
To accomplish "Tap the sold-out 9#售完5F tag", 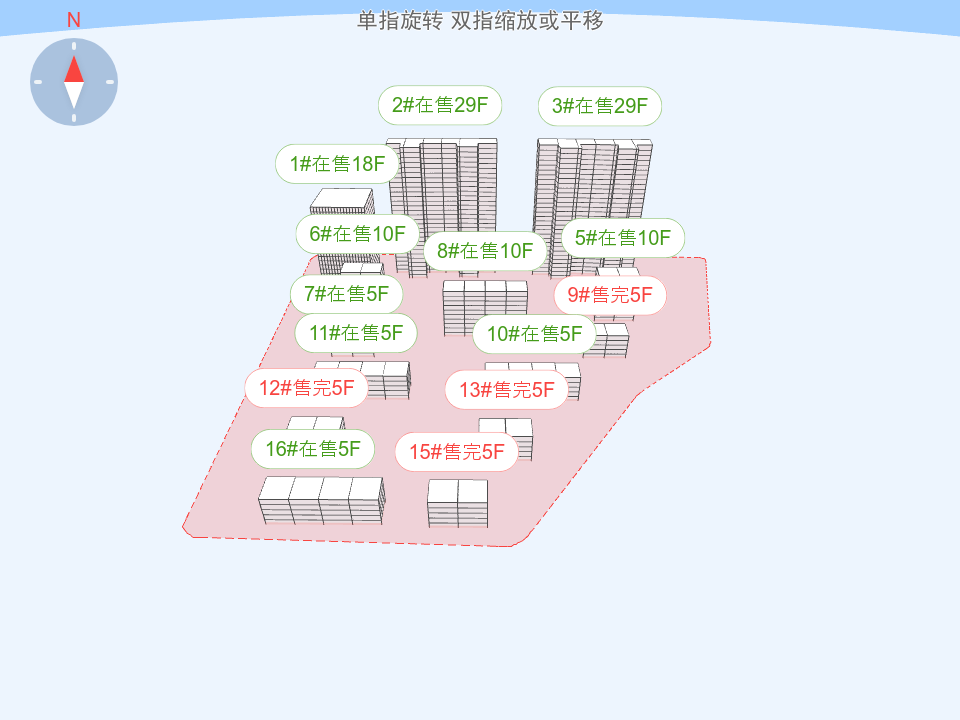I will (610, 295).
